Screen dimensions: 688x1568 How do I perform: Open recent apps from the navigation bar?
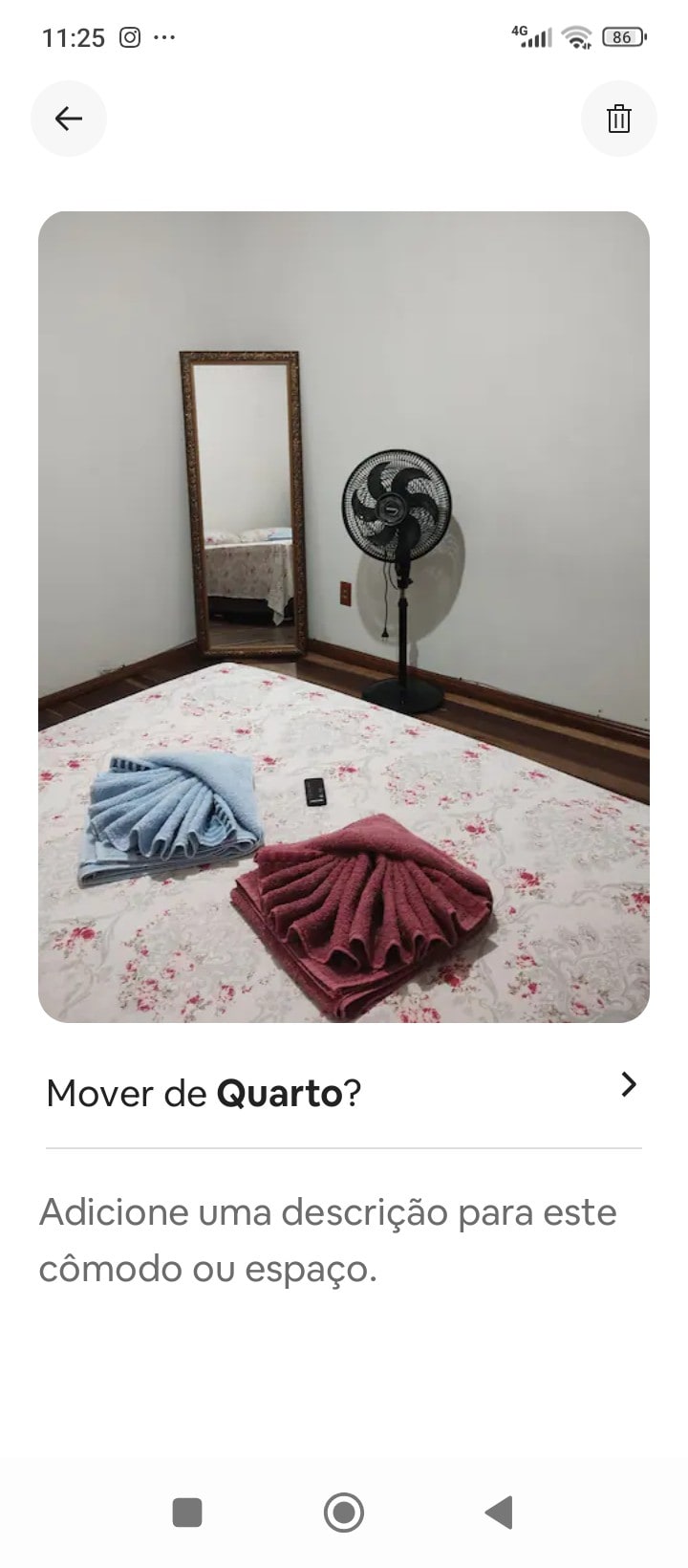(187, 1513)
